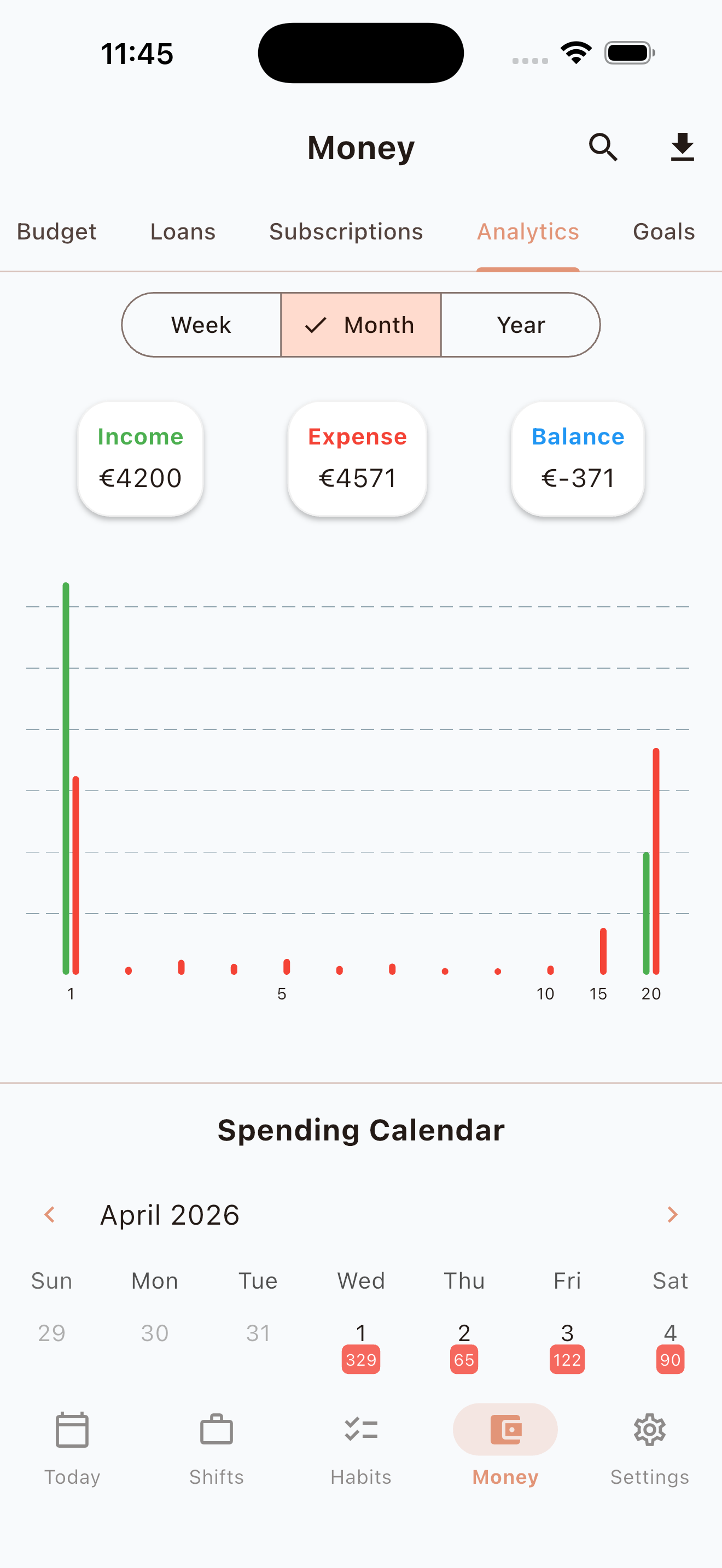Open the Habits checklist icon

(361, 1430)
